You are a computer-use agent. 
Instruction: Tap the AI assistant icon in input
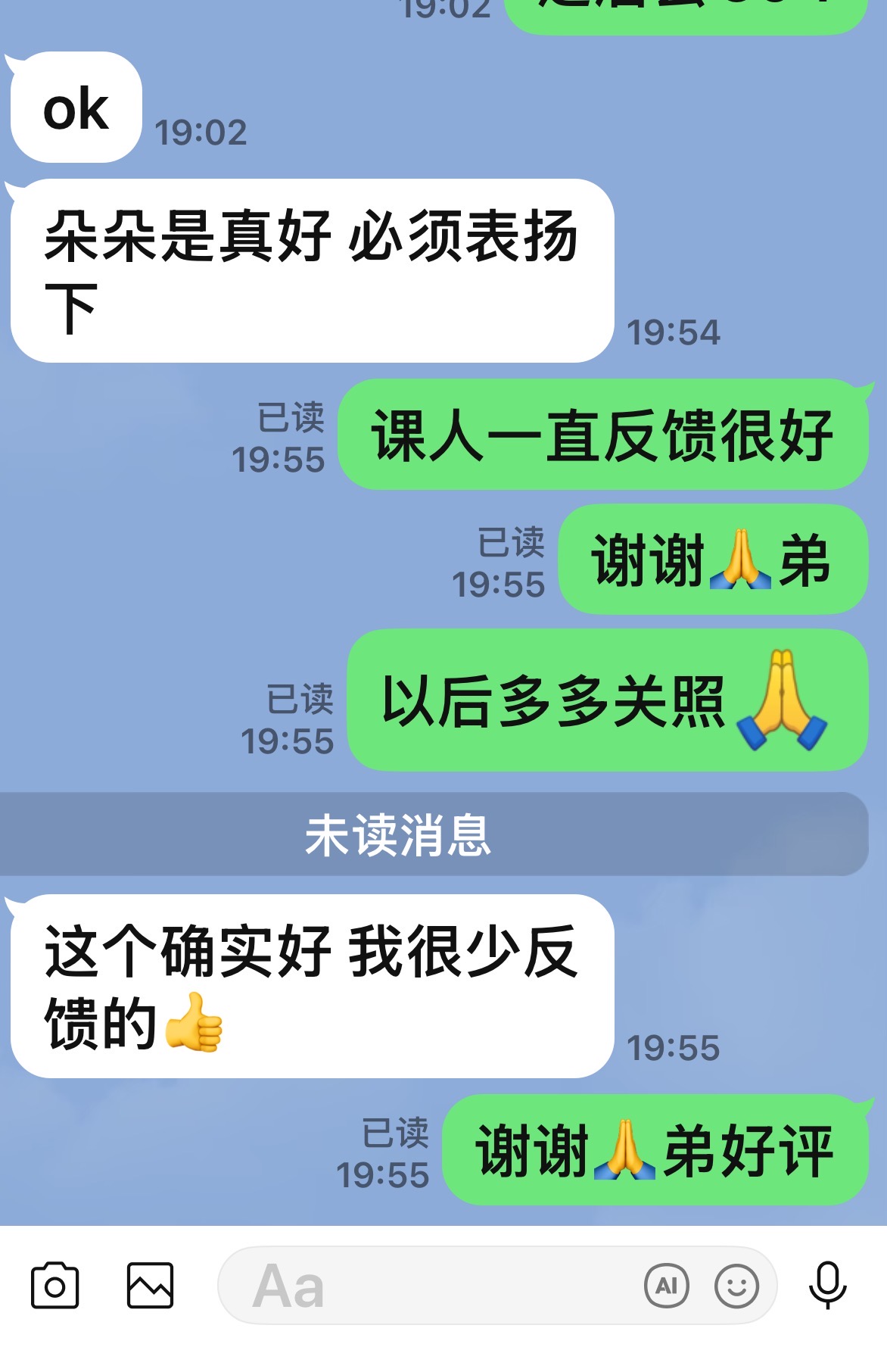click(666, 1285)
